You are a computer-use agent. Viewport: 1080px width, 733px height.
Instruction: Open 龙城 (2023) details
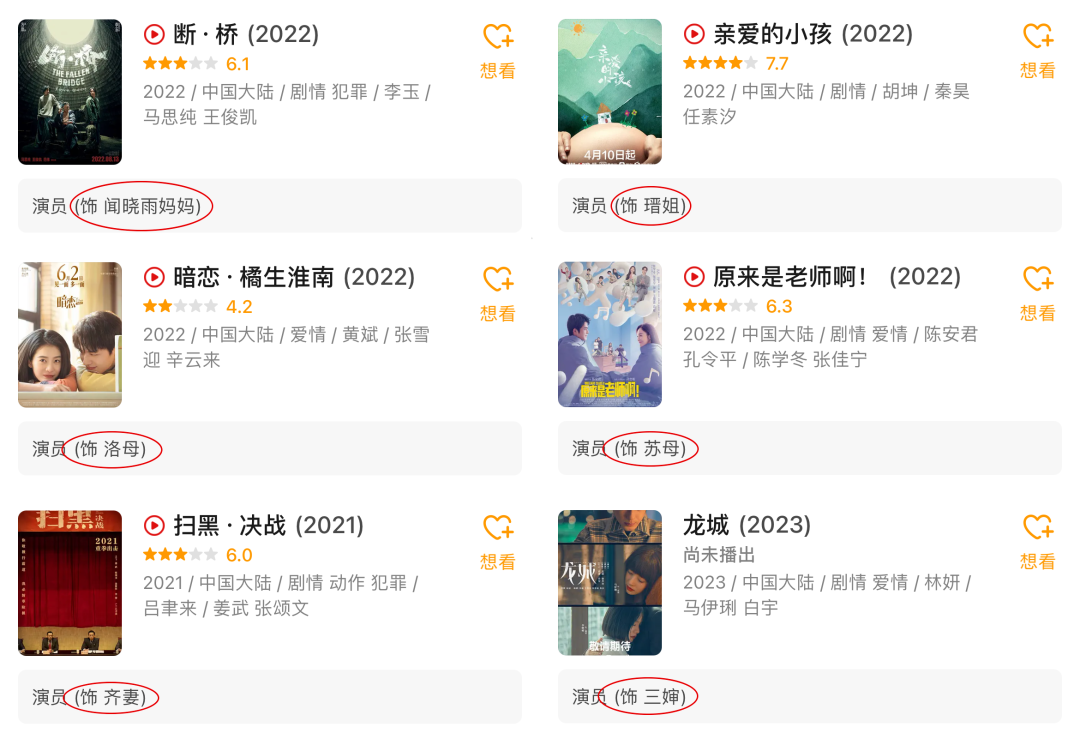[x=746, y=525]
